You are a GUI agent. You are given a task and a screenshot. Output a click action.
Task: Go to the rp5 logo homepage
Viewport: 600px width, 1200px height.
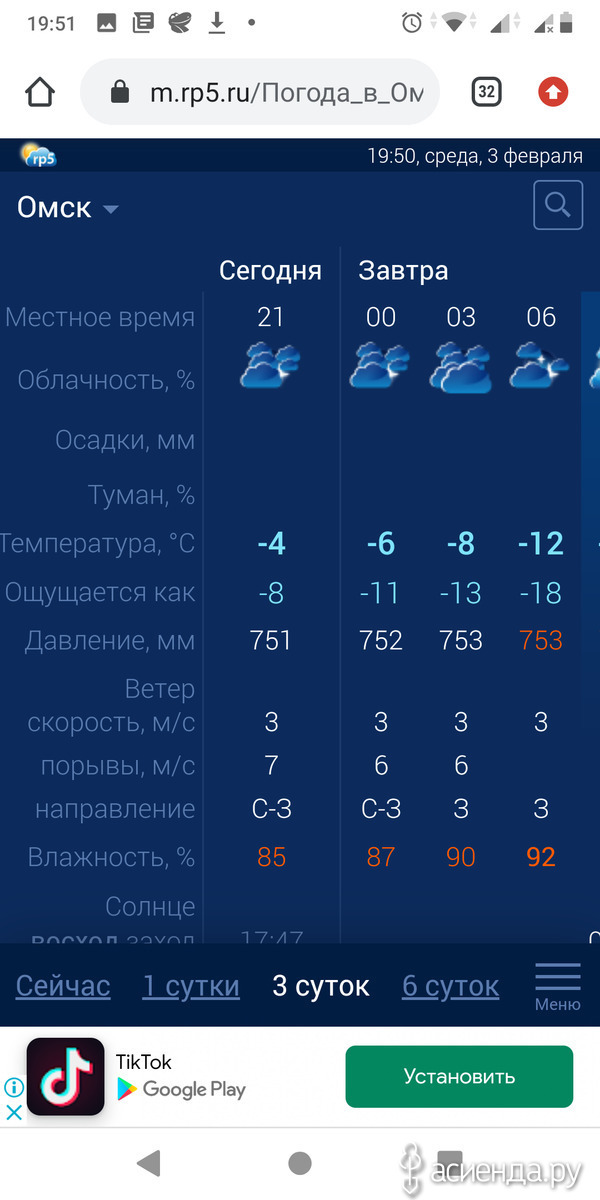(39, 156)
